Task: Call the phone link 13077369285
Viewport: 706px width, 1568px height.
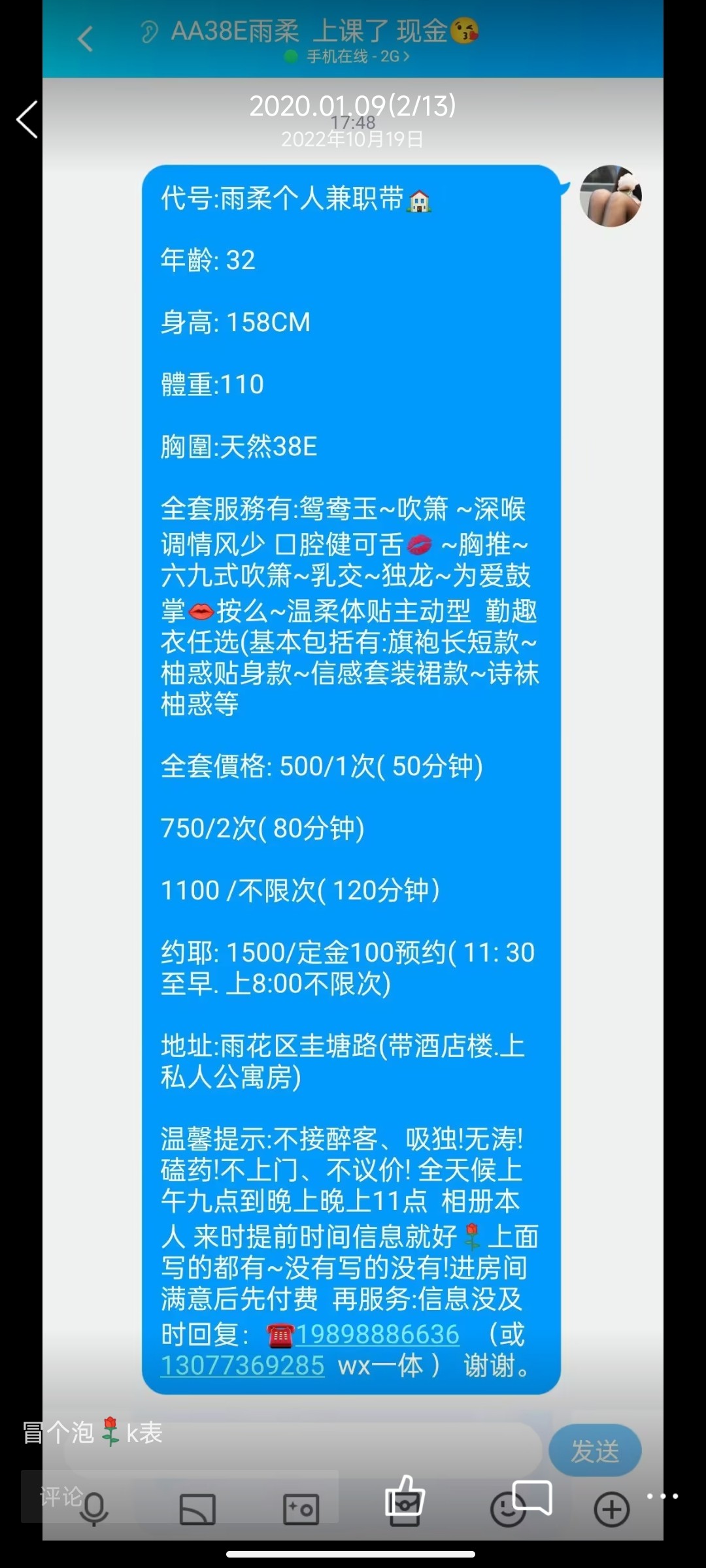Action: click(x=243, y=1365)
